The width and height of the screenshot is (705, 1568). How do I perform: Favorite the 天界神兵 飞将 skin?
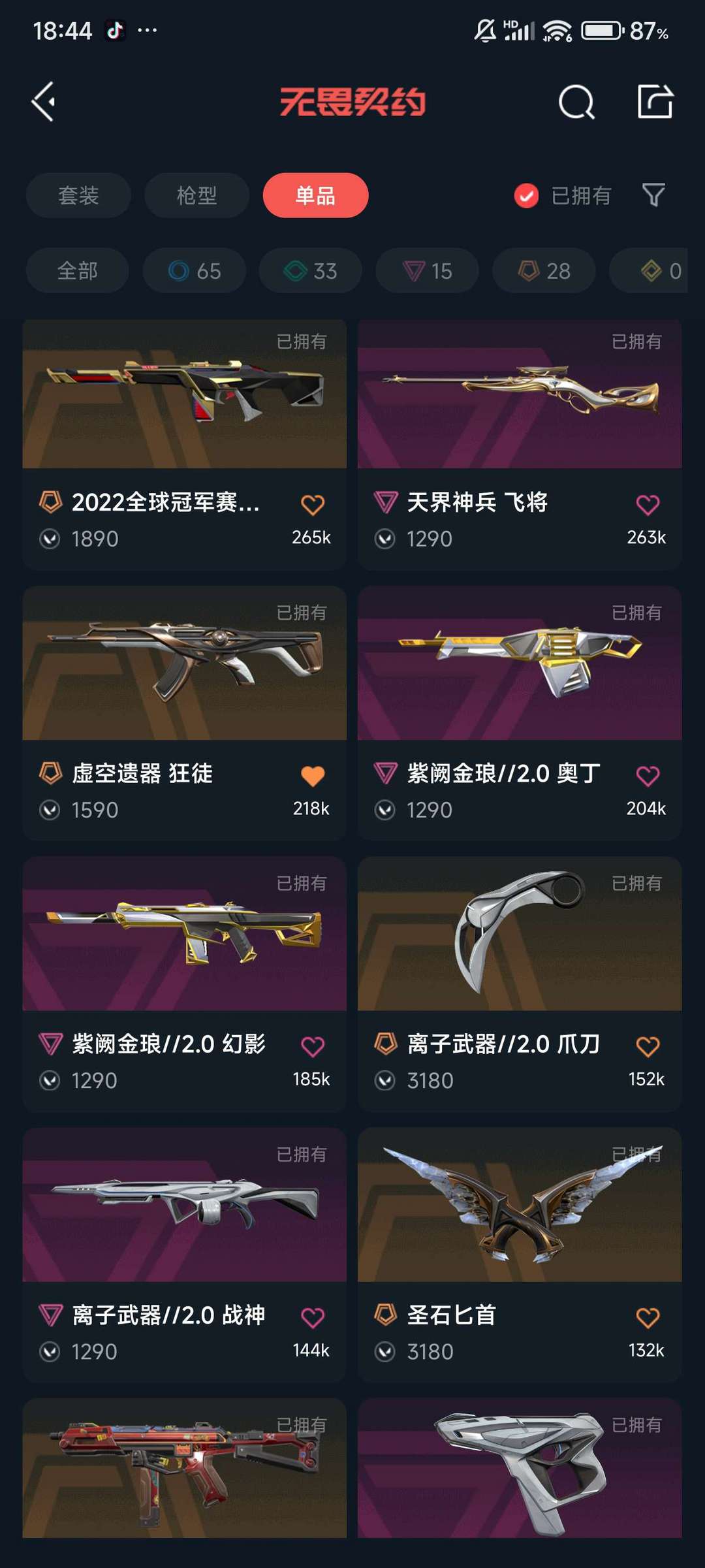click(x=648, y=505)
